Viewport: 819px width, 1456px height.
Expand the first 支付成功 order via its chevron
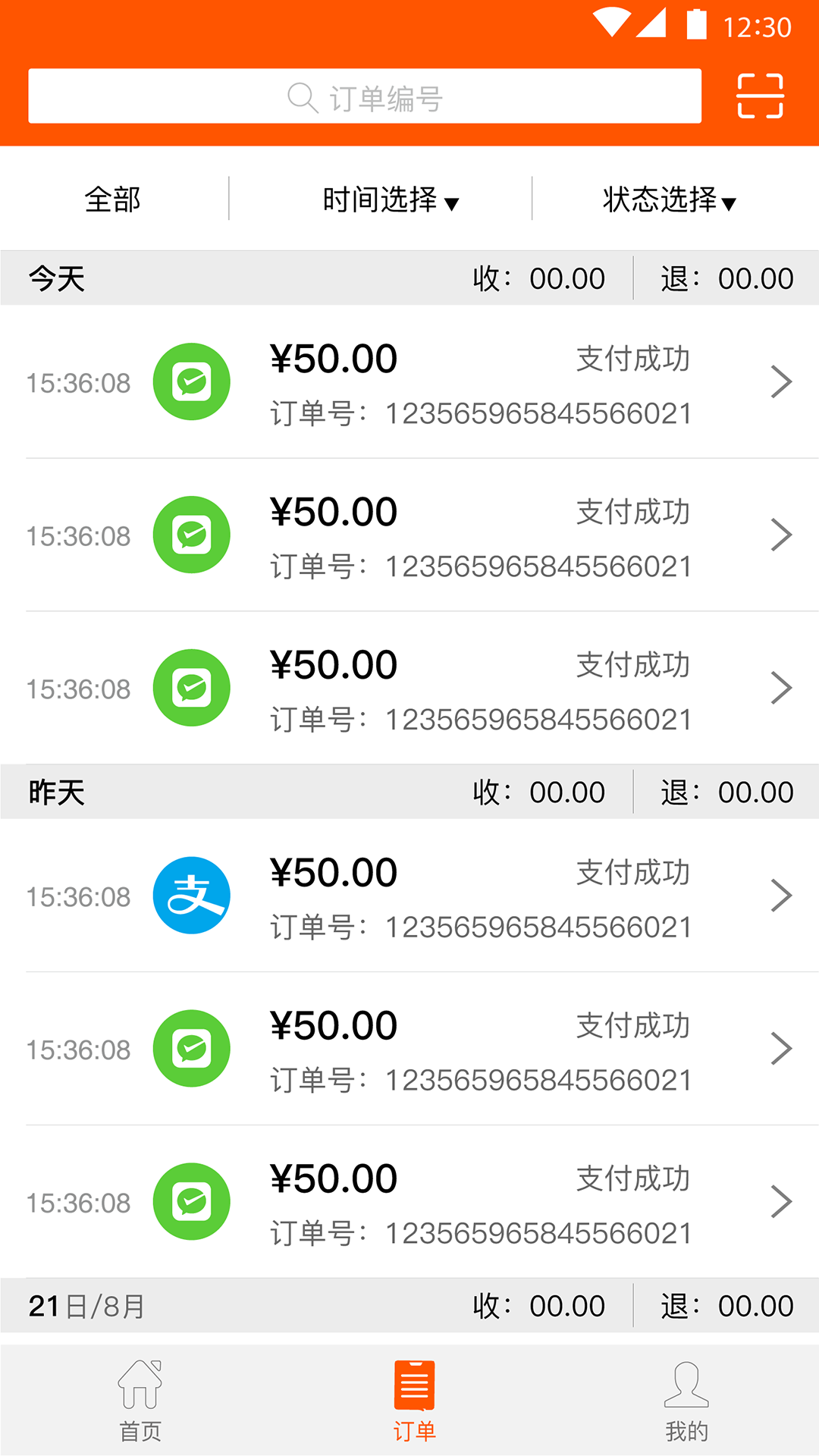(782, 381)
